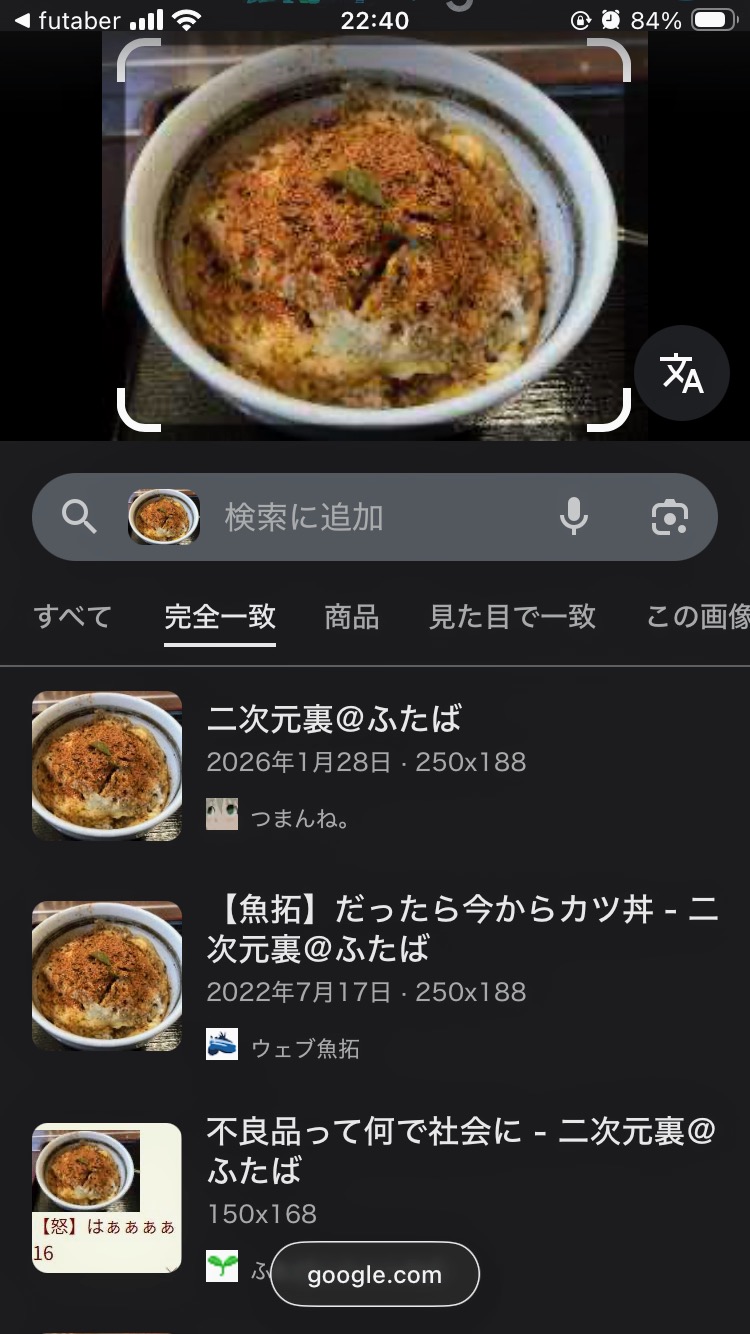Open the 見た目で一致 tab
This screenshot has width=750, height=1334.
coord(512,616)
